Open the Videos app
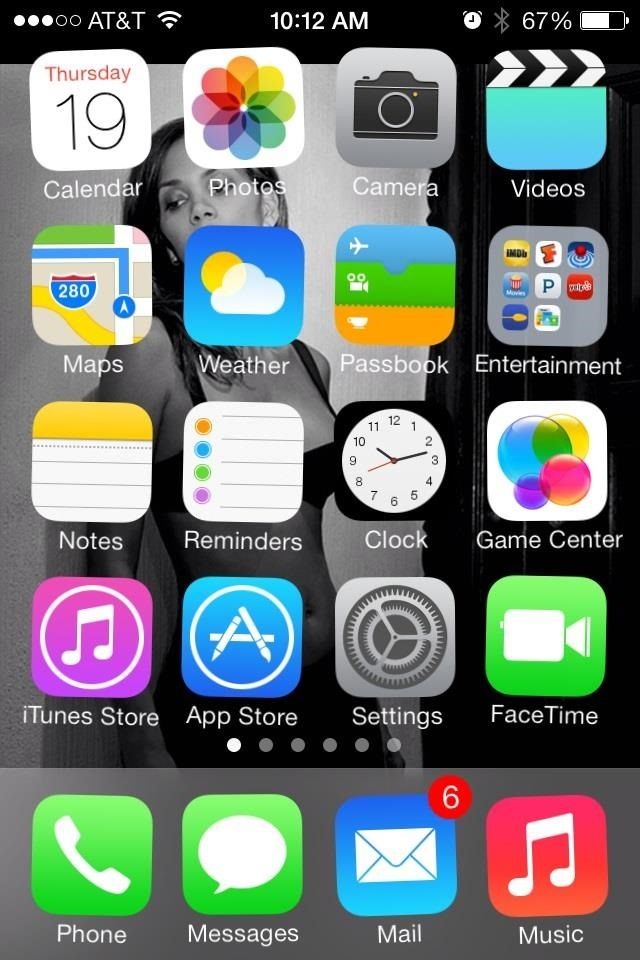 tap(547, 110)
